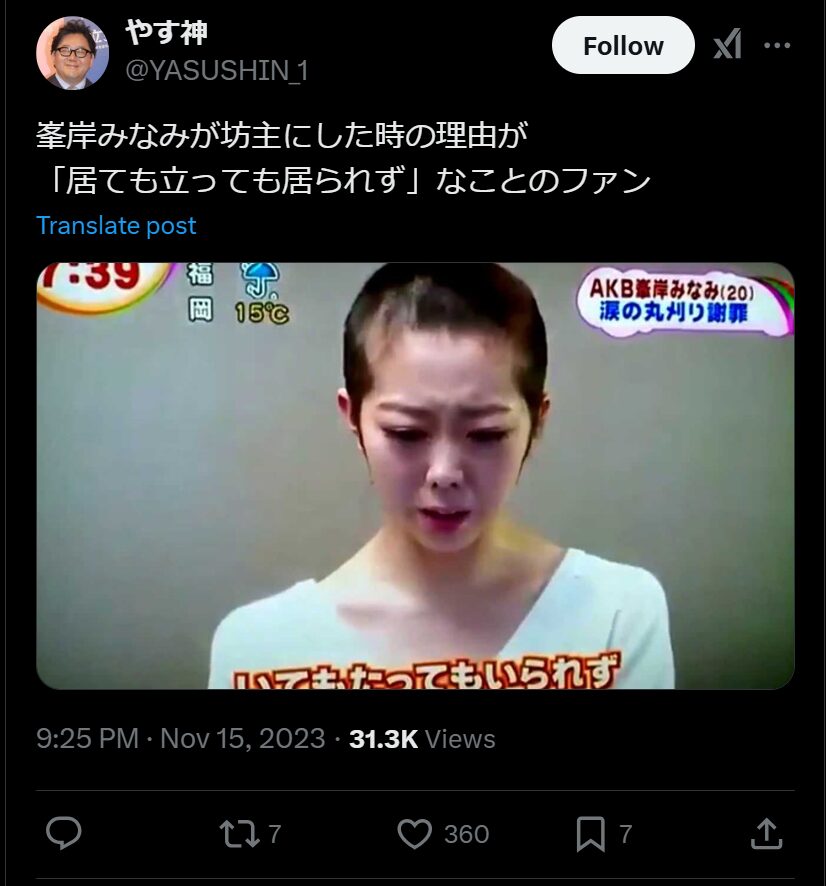
Task: Bookmark this post
Action: pos(591,833)
